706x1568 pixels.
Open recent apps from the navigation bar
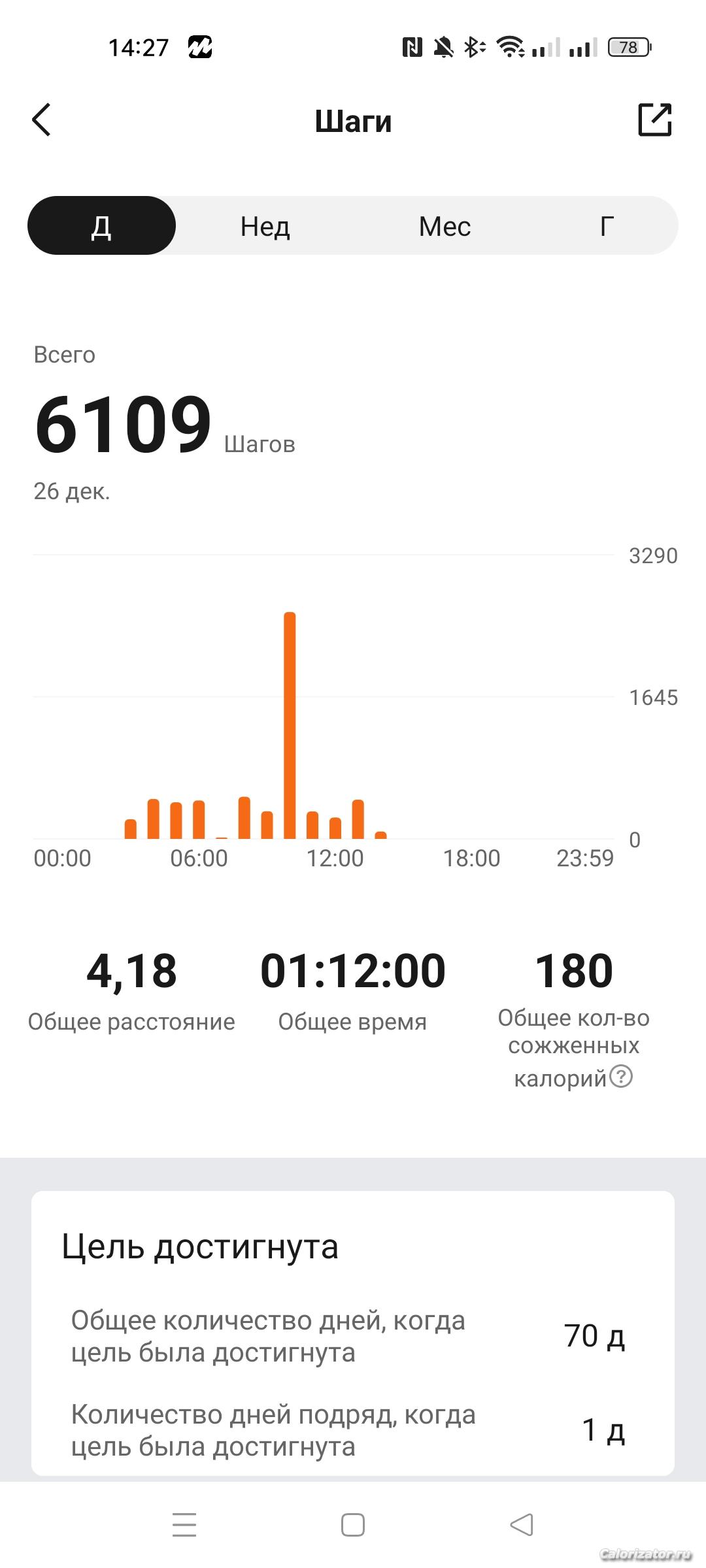(x=184, y=1526)
